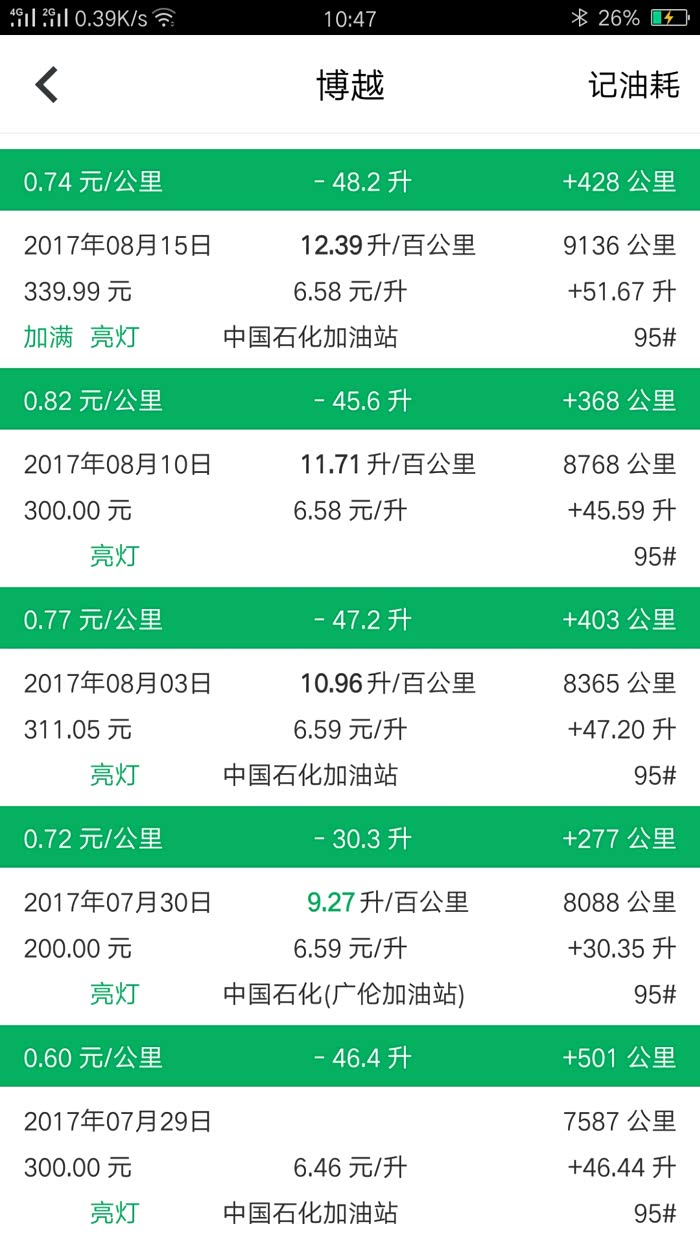Image resolution: width=700 pixels, height=1244 pixels.
Task: View the 2017年08月03日 refuel entry
Action: click(350, 728)
